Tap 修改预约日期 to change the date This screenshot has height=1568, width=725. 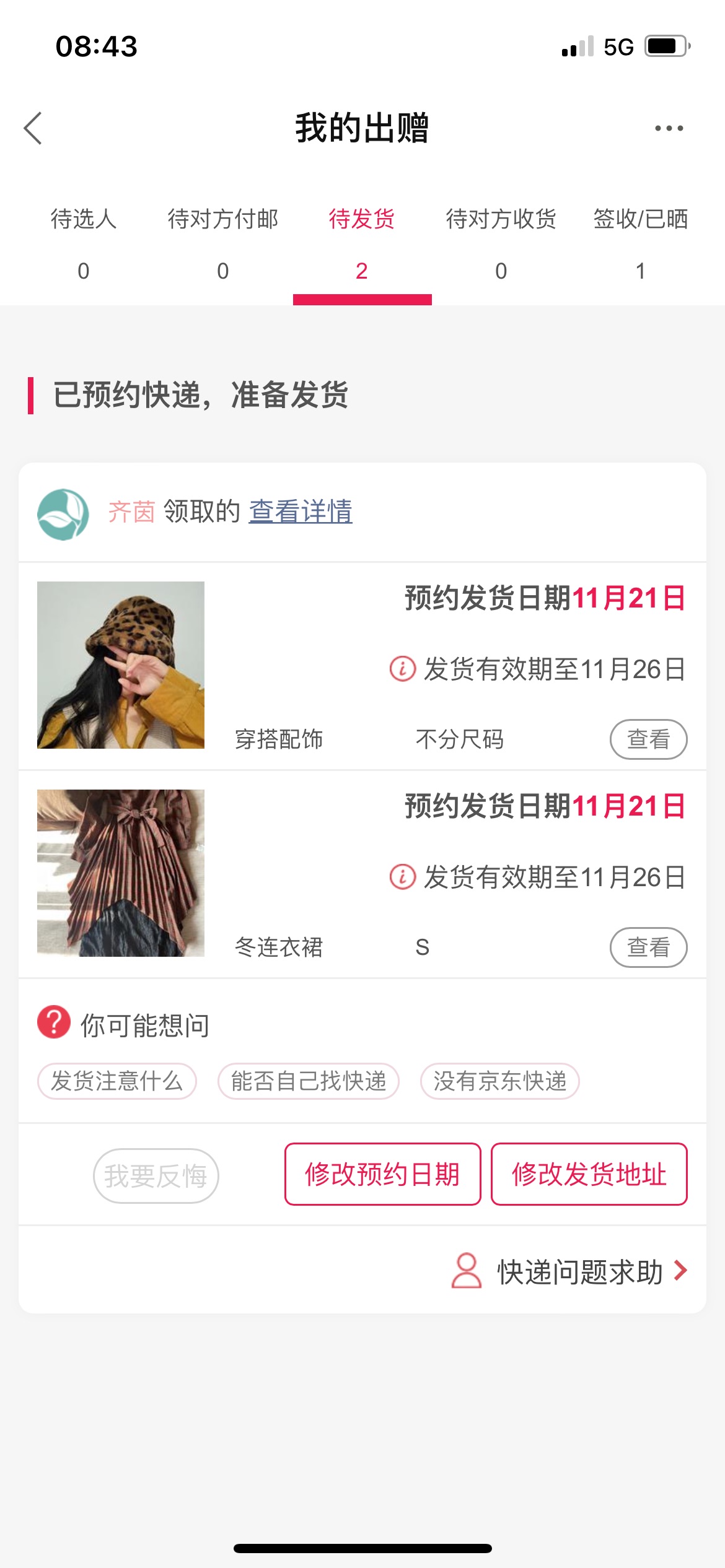click(383, 1174)
